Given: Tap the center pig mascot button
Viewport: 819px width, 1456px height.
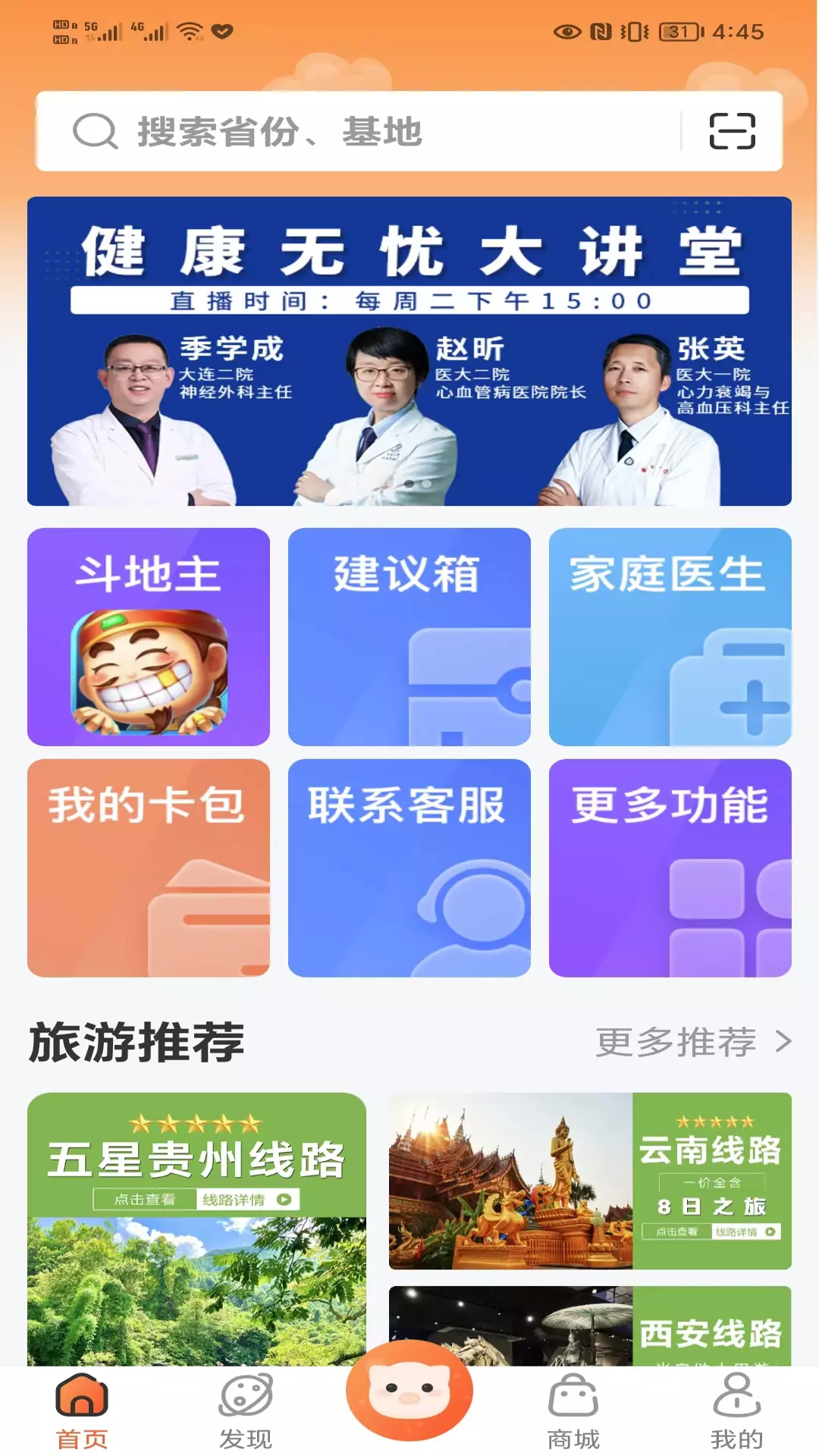Looking at the screenshot, I should pos(409,1391).
